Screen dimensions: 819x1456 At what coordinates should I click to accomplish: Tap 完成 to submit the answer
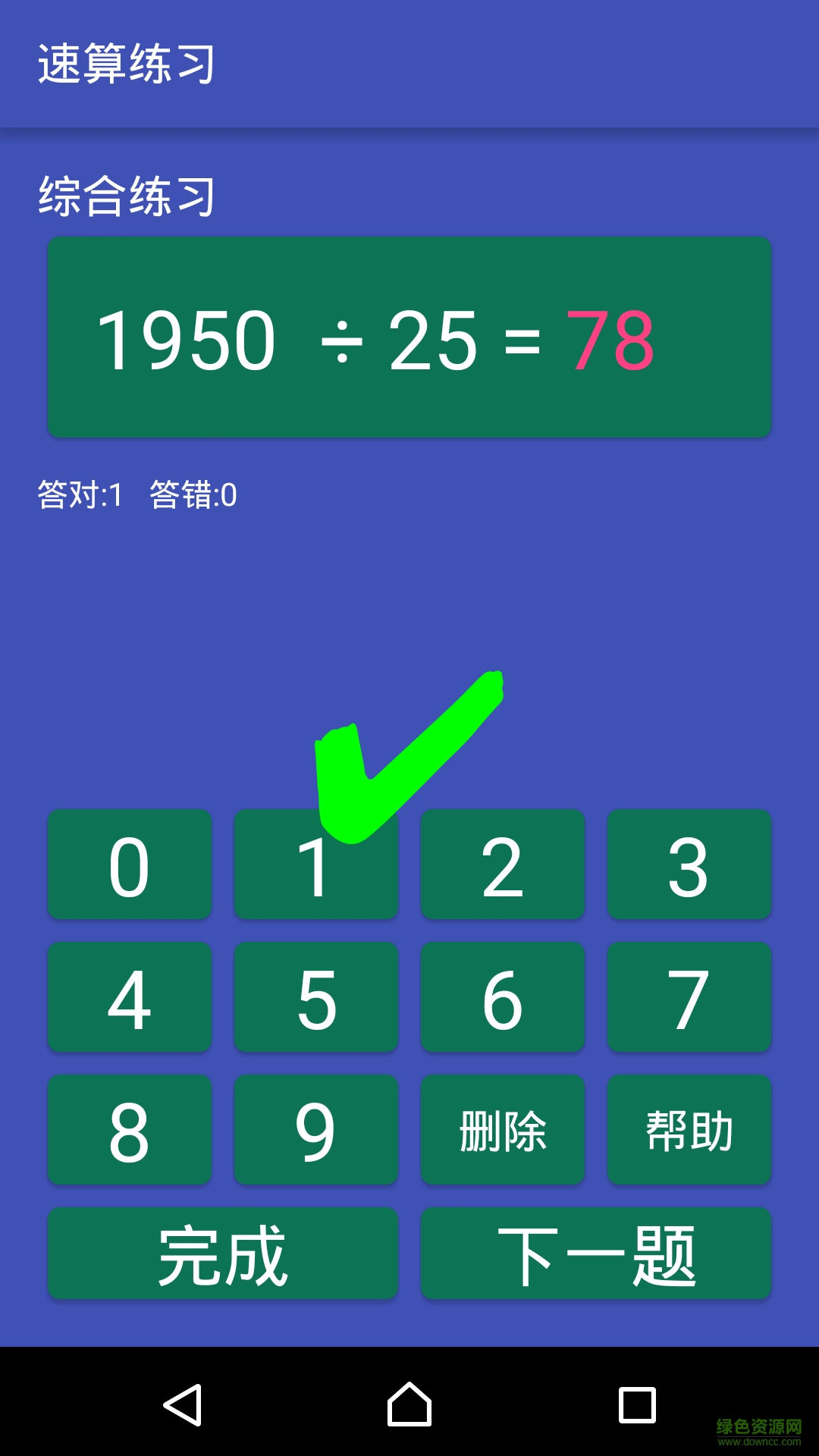[x=222, y=1254]
